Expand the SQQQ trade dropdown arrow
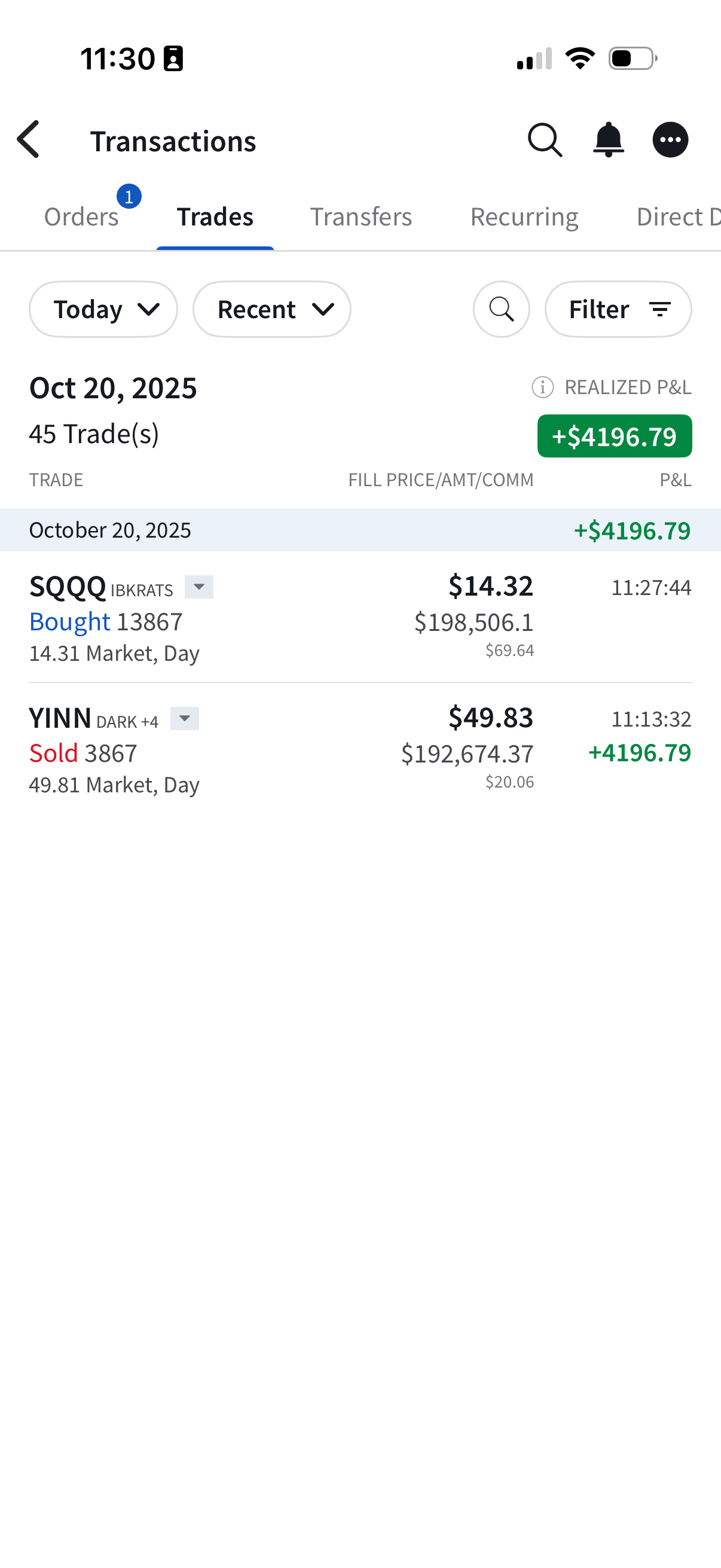 199,587
